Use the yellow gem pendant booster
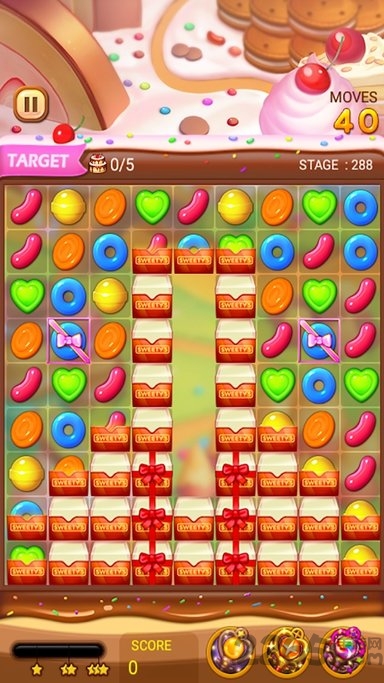This screenshot has width=384, height=683. [232, 652]
